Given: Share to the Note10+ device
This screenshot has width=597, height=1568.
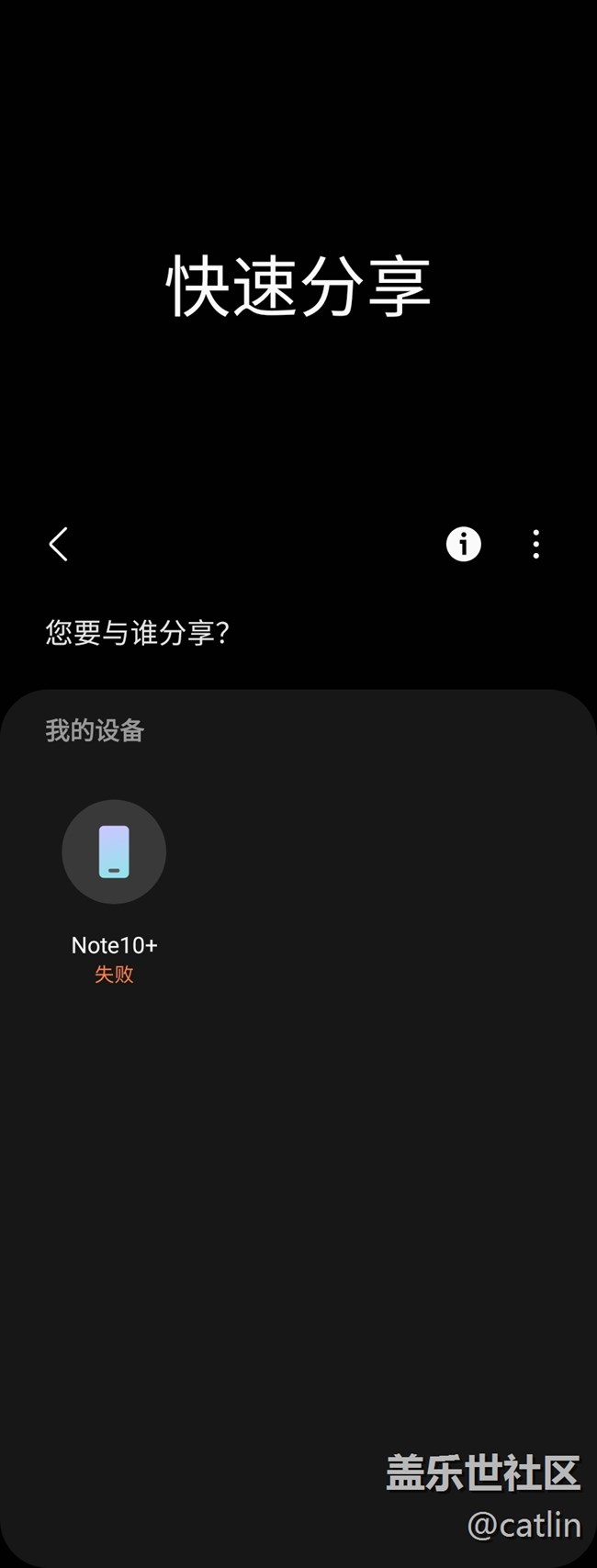Looking at the screenshot, I should (x=114, y=852).
